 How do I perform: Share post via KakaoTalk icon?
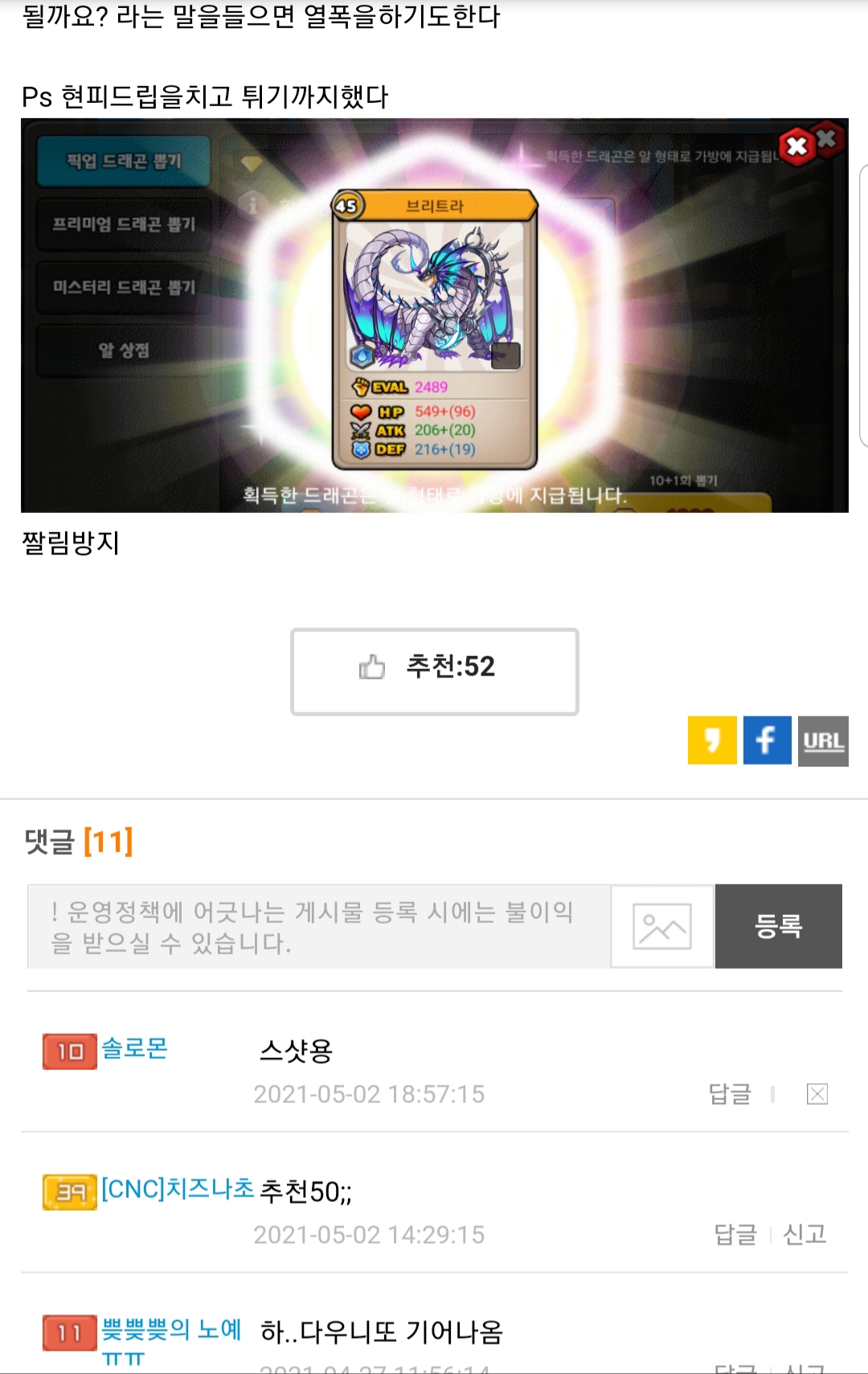[712, 740]
